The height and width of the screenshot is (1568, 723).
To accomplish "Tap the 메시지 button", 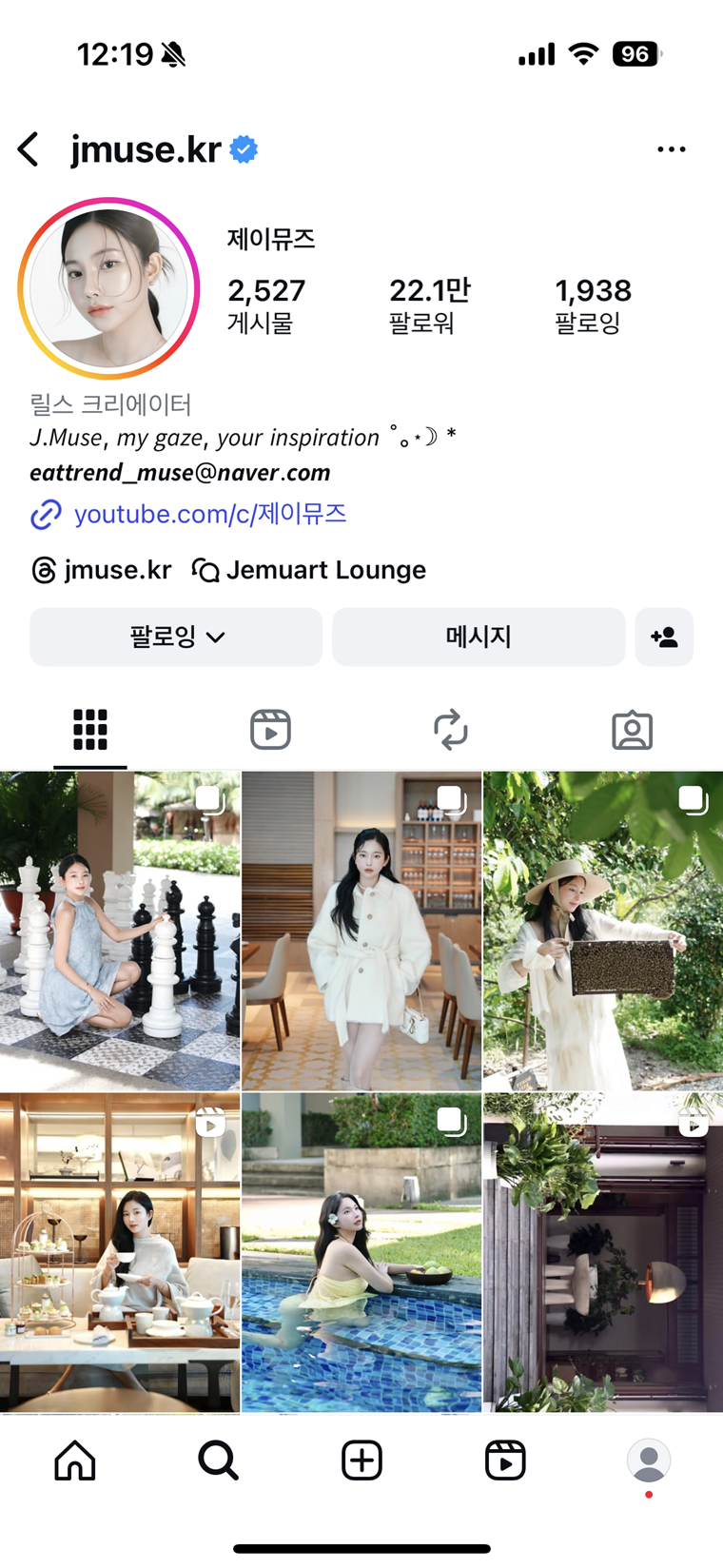I will [478, 637].
